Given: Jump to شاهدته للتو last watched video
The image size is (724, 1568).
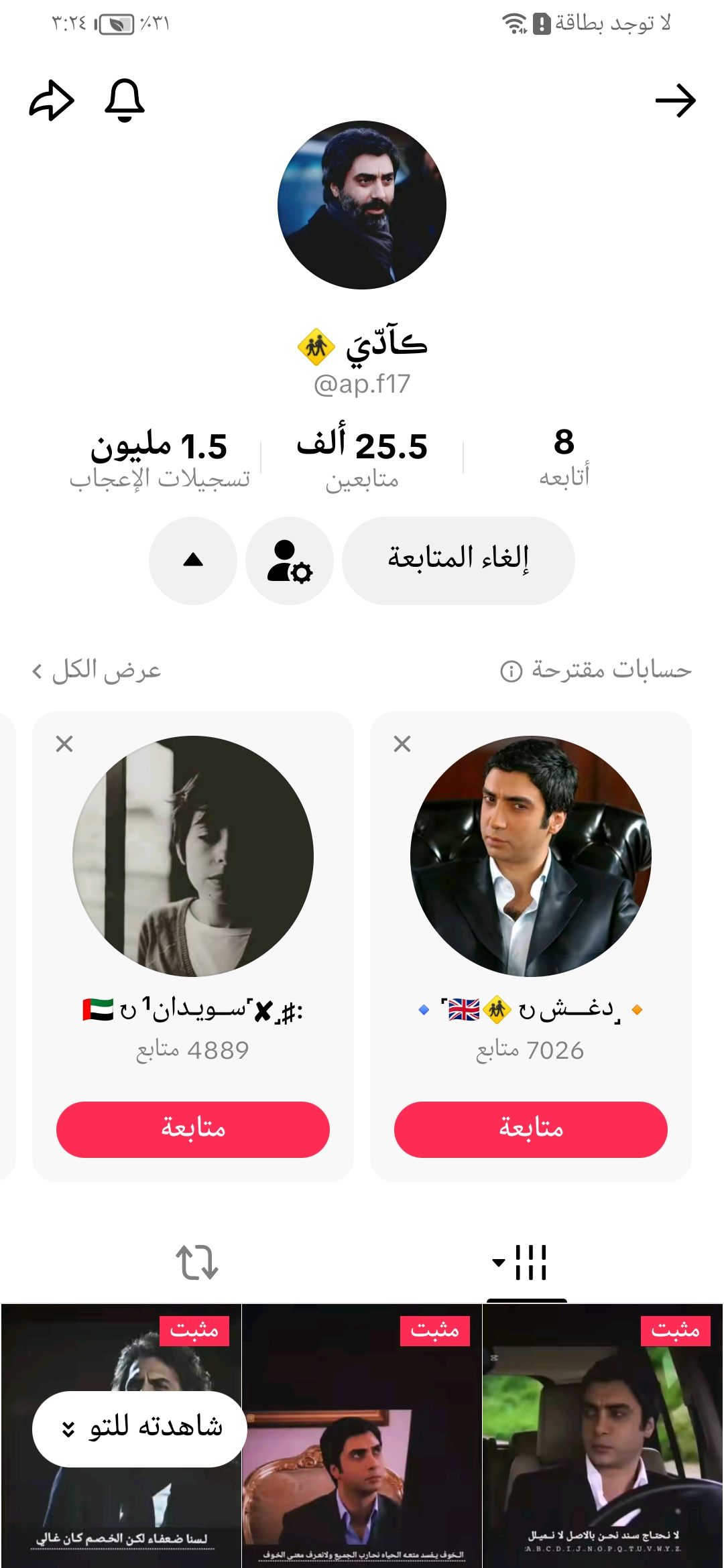Looking at the screenshot, I should point(139,1428).
